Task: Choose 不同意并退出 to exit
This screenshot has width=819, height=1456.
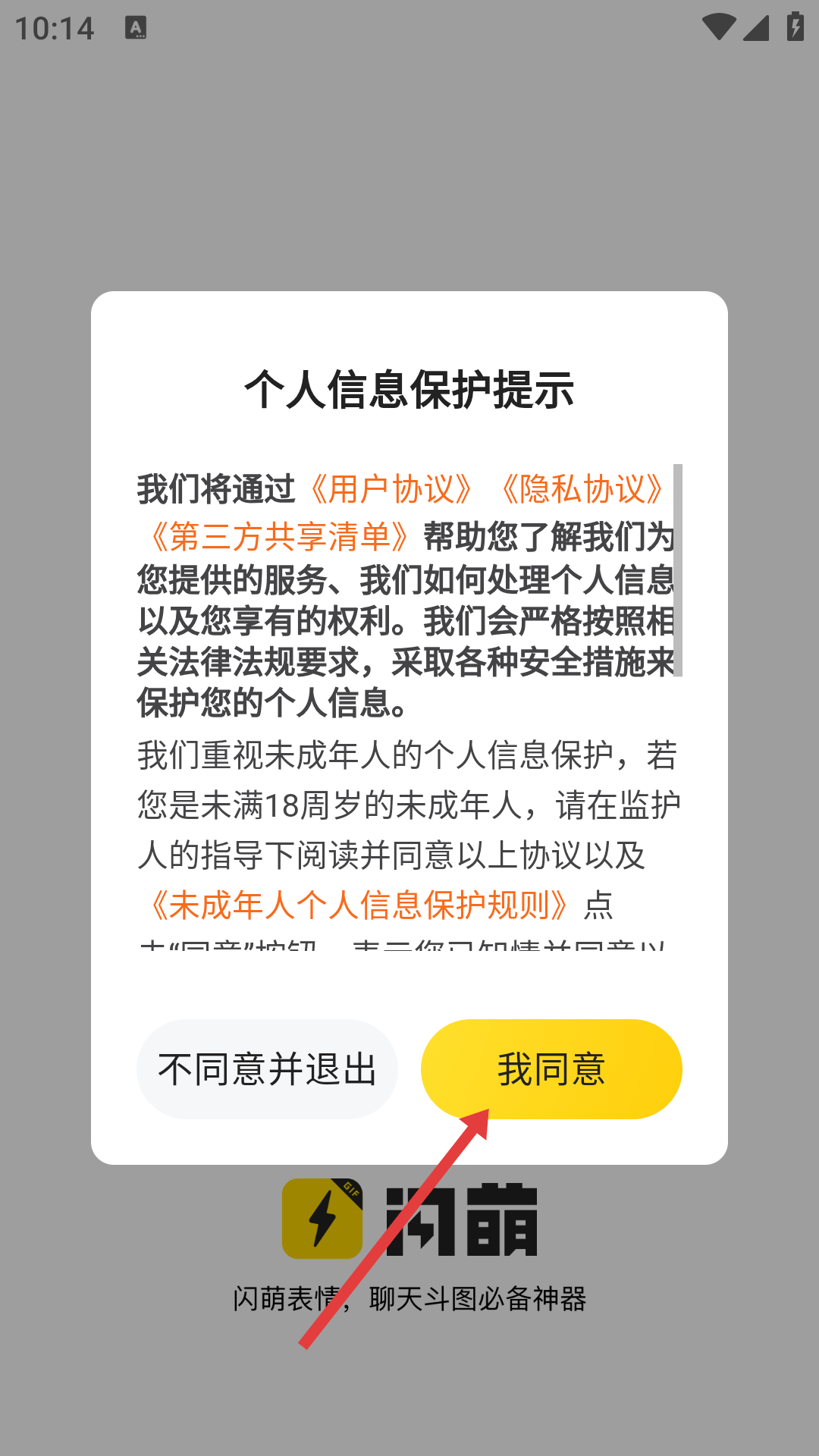Action: tap(267, 1069)
